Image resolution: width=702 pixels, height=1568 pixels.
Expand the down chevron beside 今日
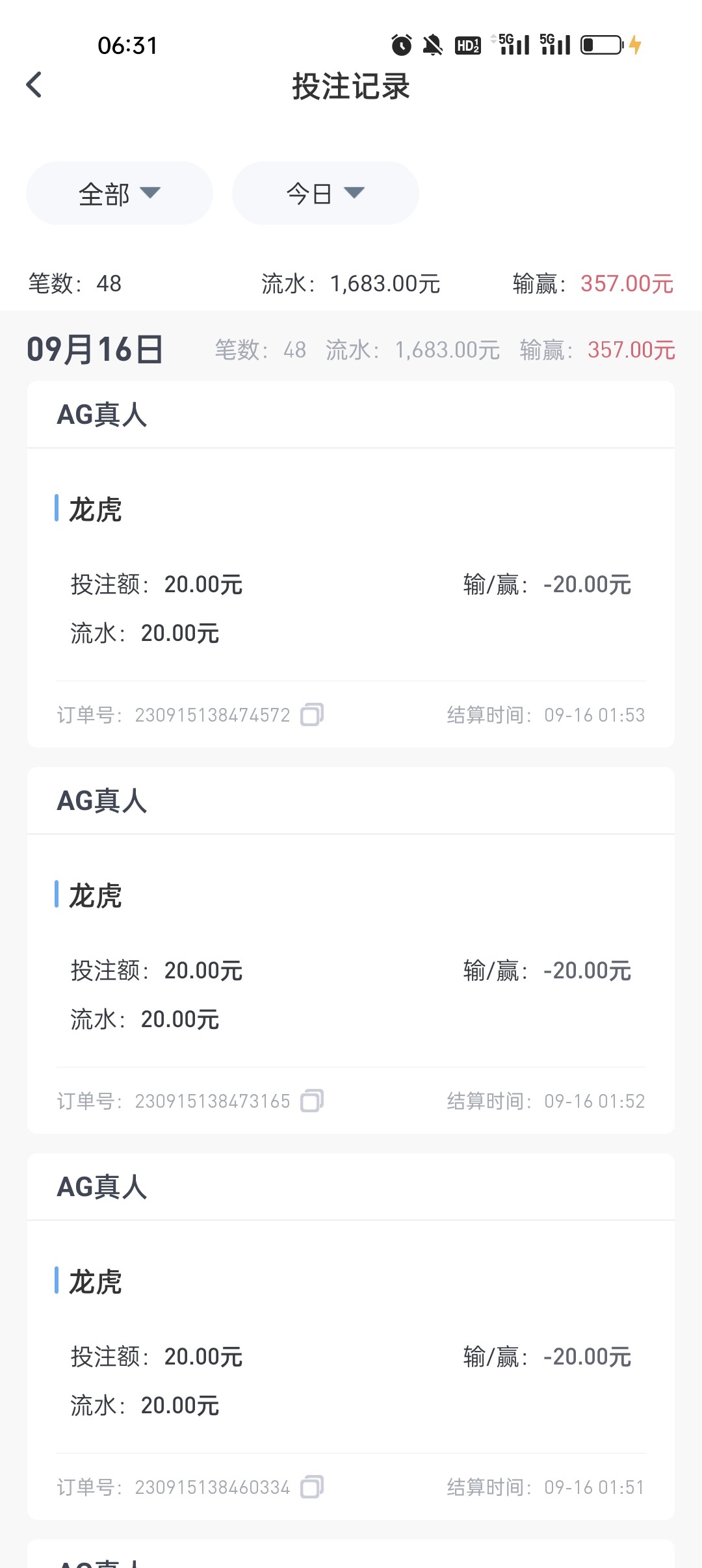pyautogui.click(x=354, y=194)
